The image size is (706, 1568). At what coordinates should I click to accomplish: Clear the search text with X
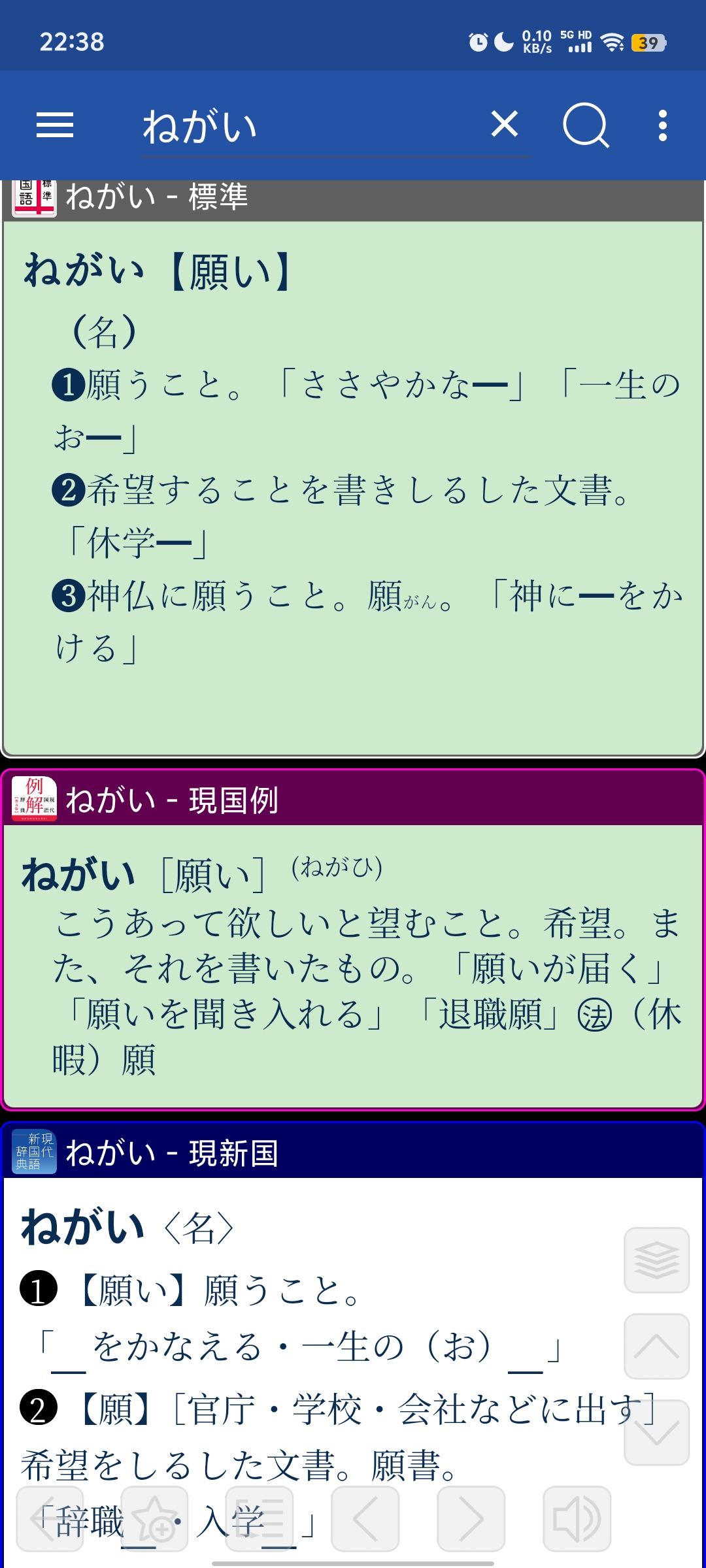pos(505,124)
